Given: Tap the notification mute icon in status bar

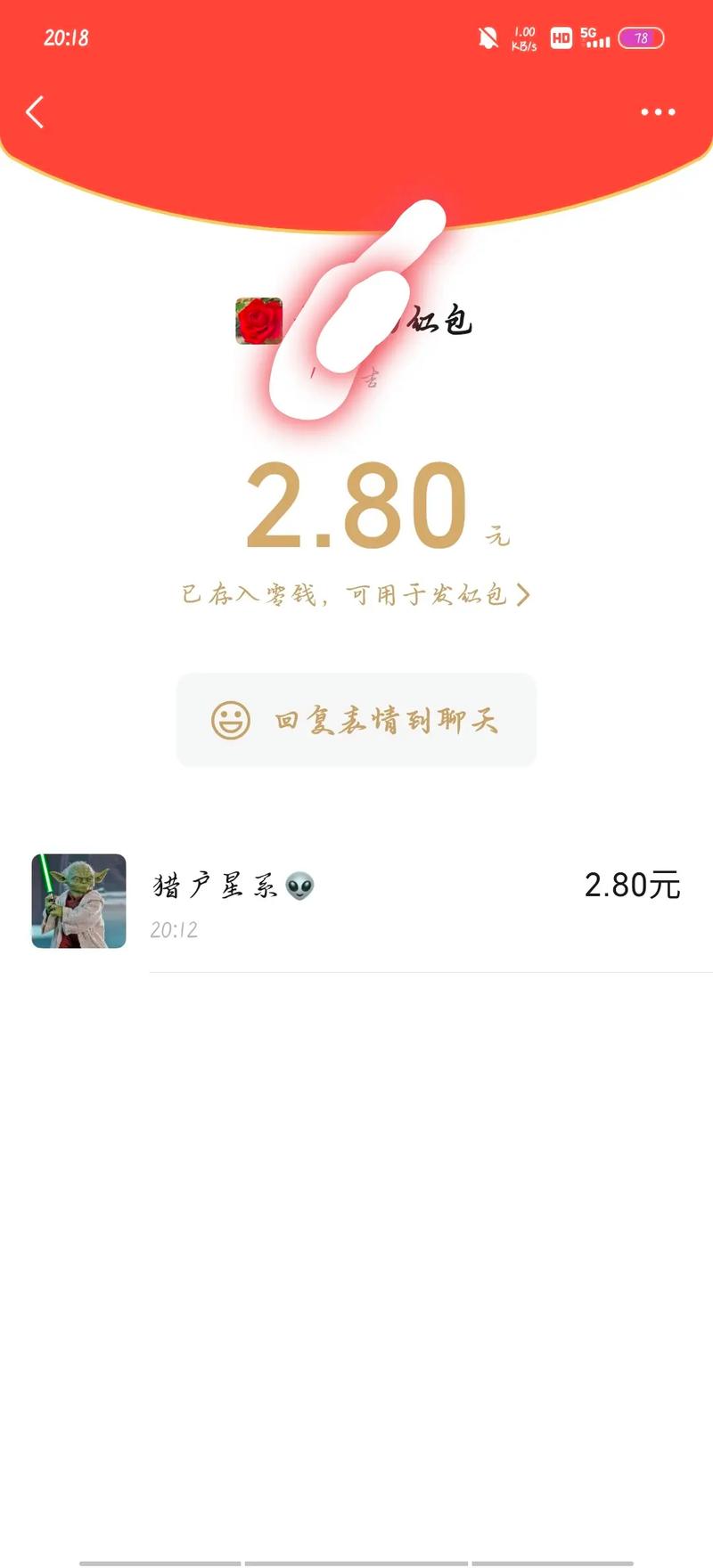Looking at the screenshot, I should (x=486, y=37).
